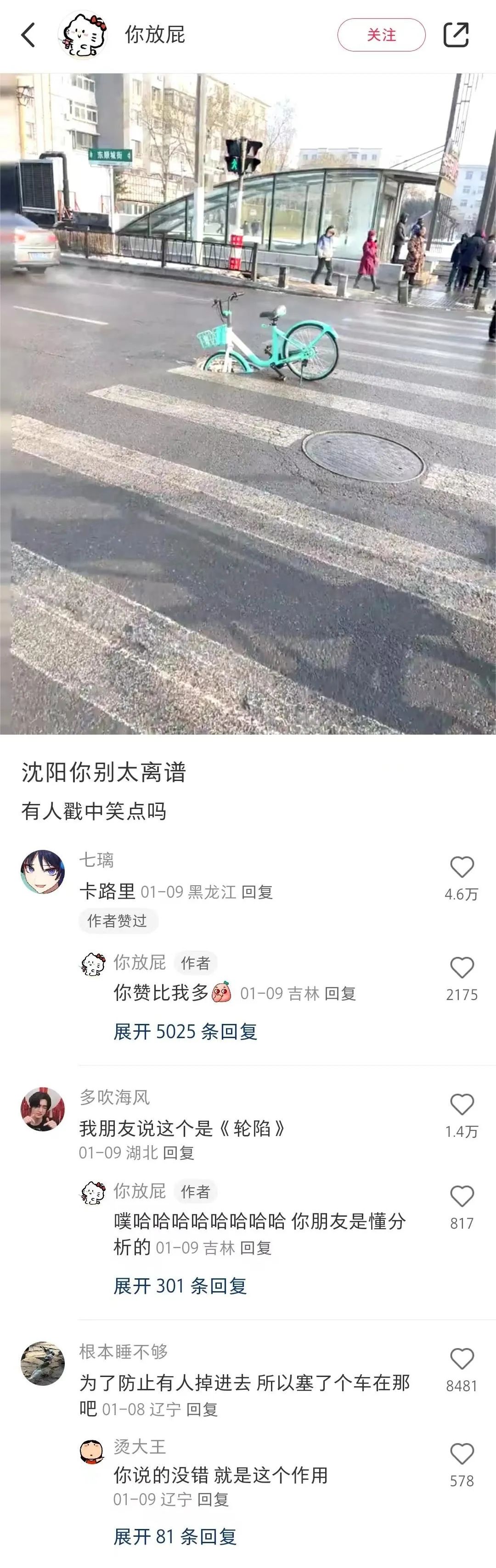Like 根本睡不够's comment

pyautogui.click(x=461, y=1359)
